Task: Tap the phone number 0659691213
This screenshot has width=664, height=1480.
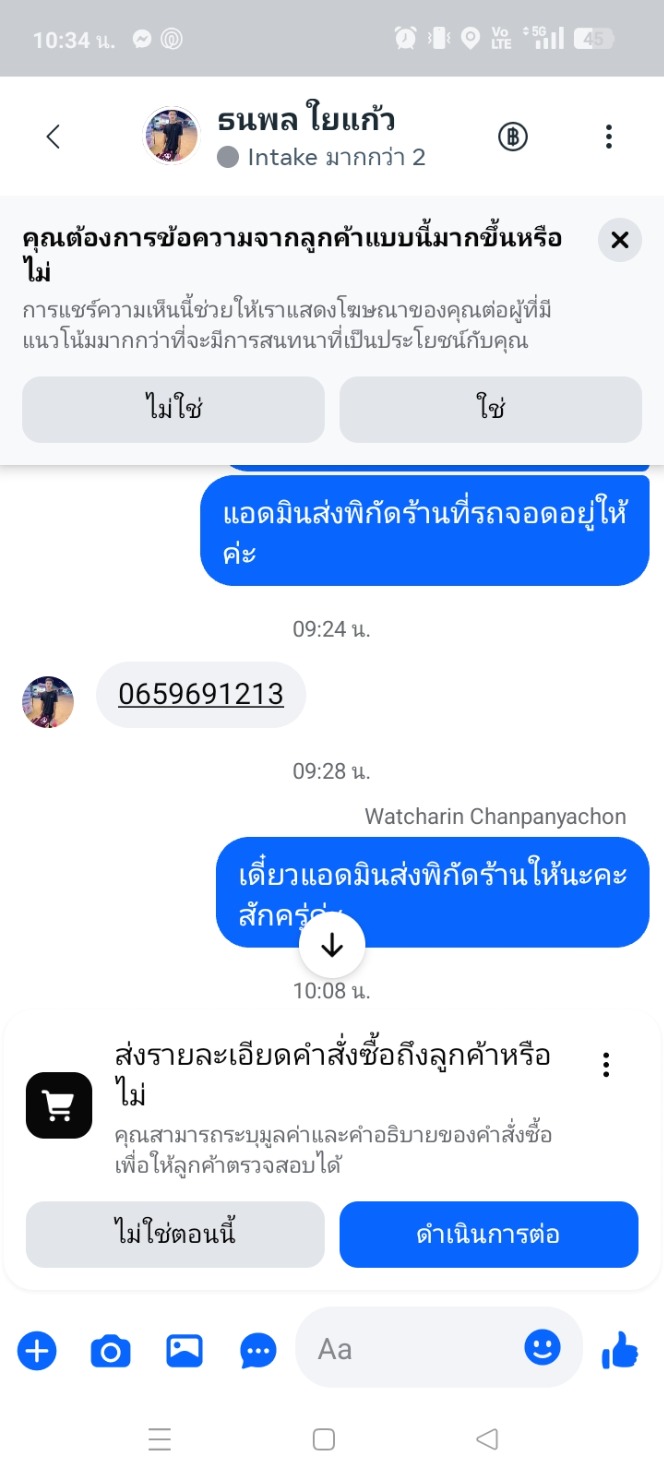Action: tap(201, 694)
